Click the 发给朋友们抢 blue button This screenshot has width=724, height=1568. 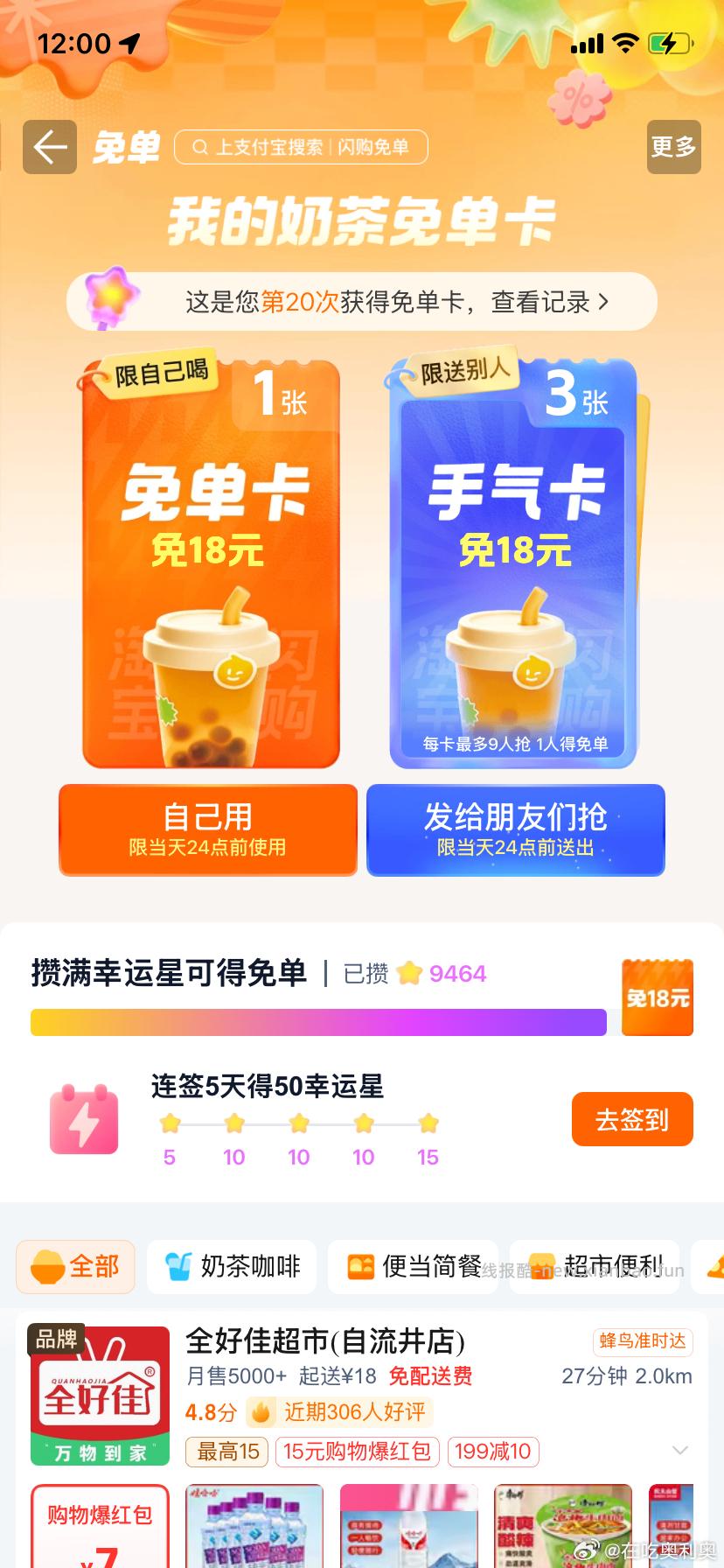tap(515, 829)
